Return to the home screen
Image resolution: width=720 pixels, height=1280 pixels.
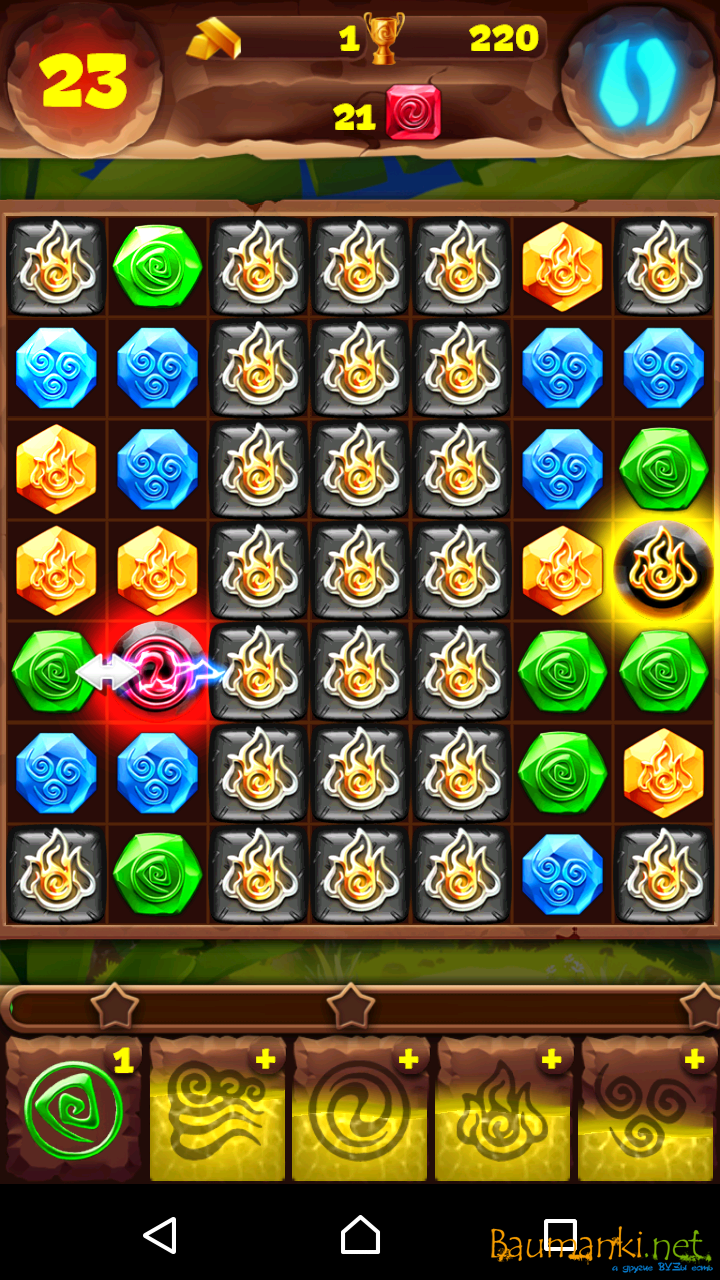pos(360,1235)
